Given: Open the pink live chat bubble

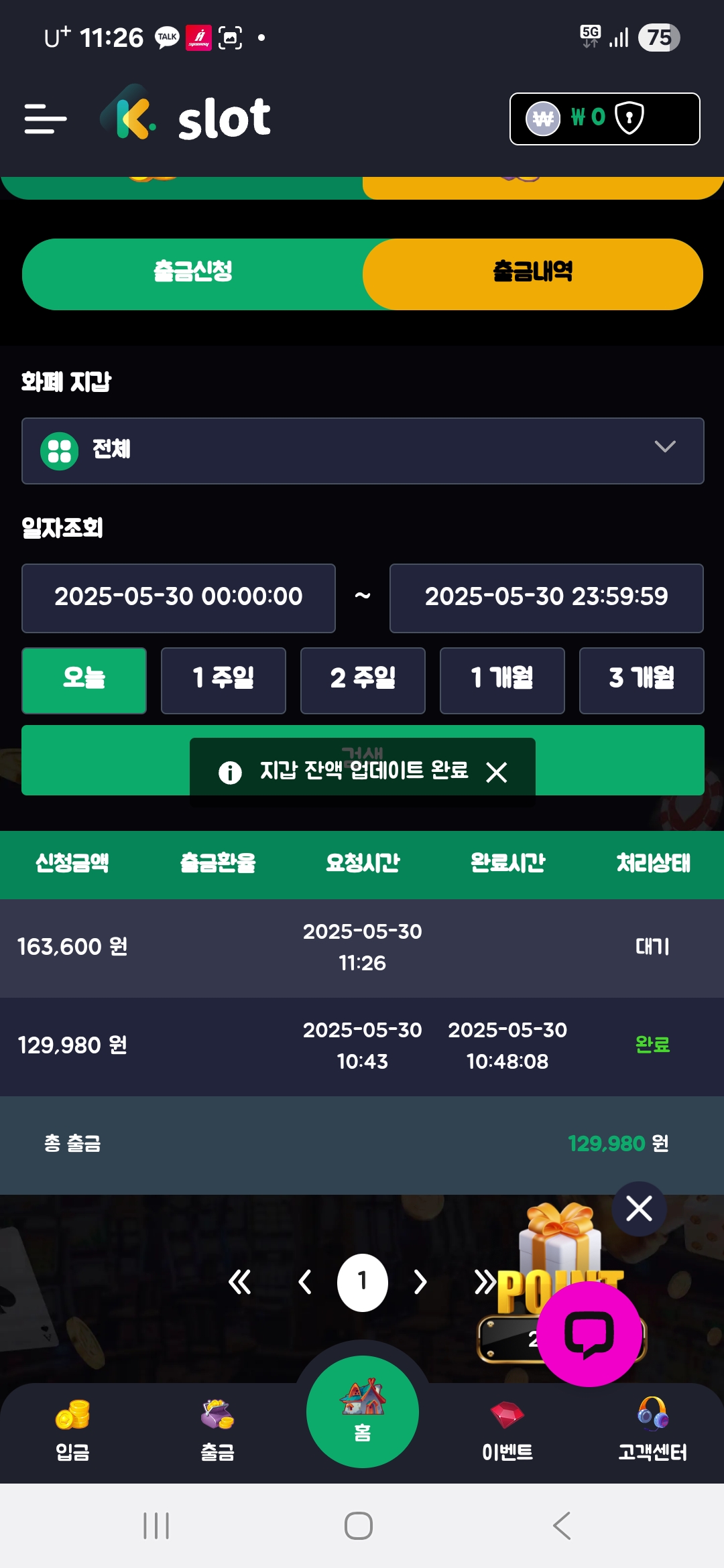Looking at the screenshot, I should pos(589,1333).
